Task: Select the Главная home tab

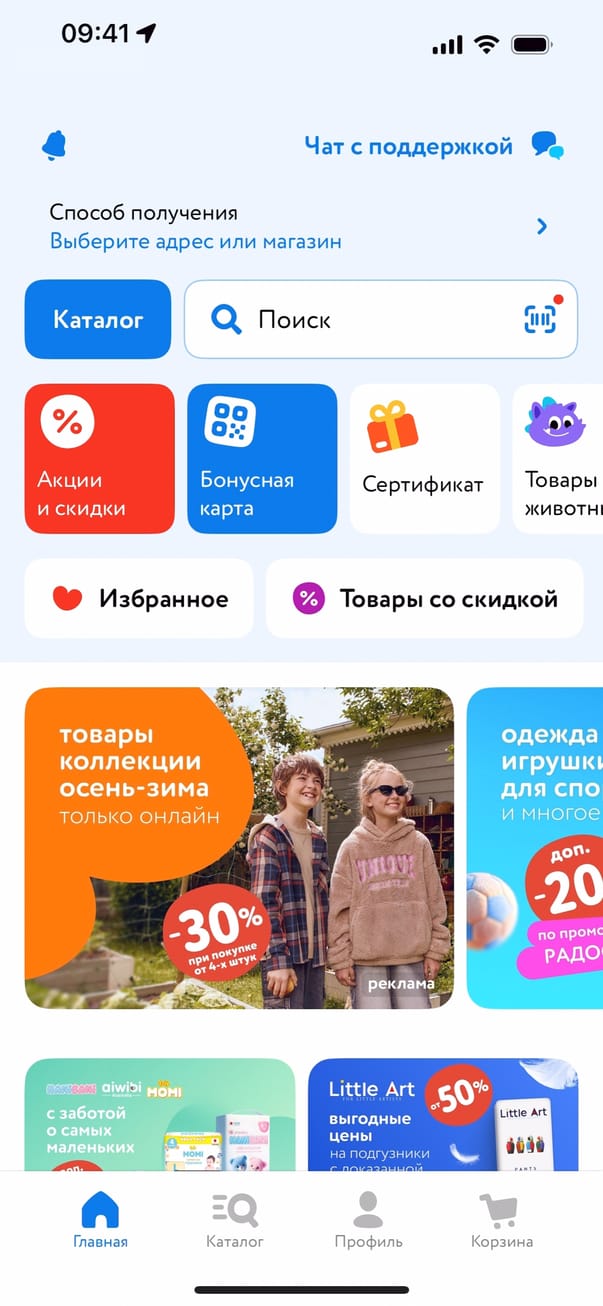Action: coord(100,1222)
